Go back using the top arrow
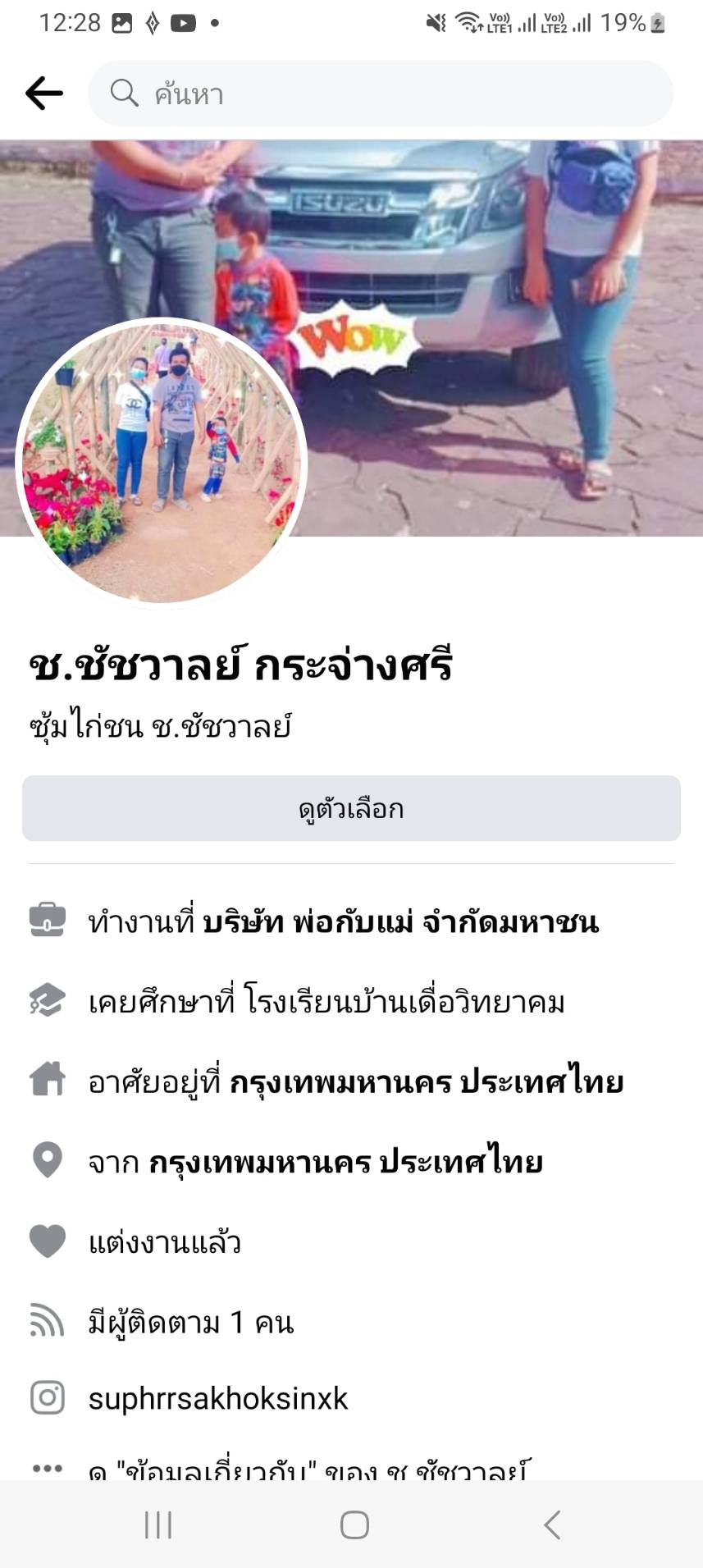This screenshot has height=1568, width=703. (43, 94)
